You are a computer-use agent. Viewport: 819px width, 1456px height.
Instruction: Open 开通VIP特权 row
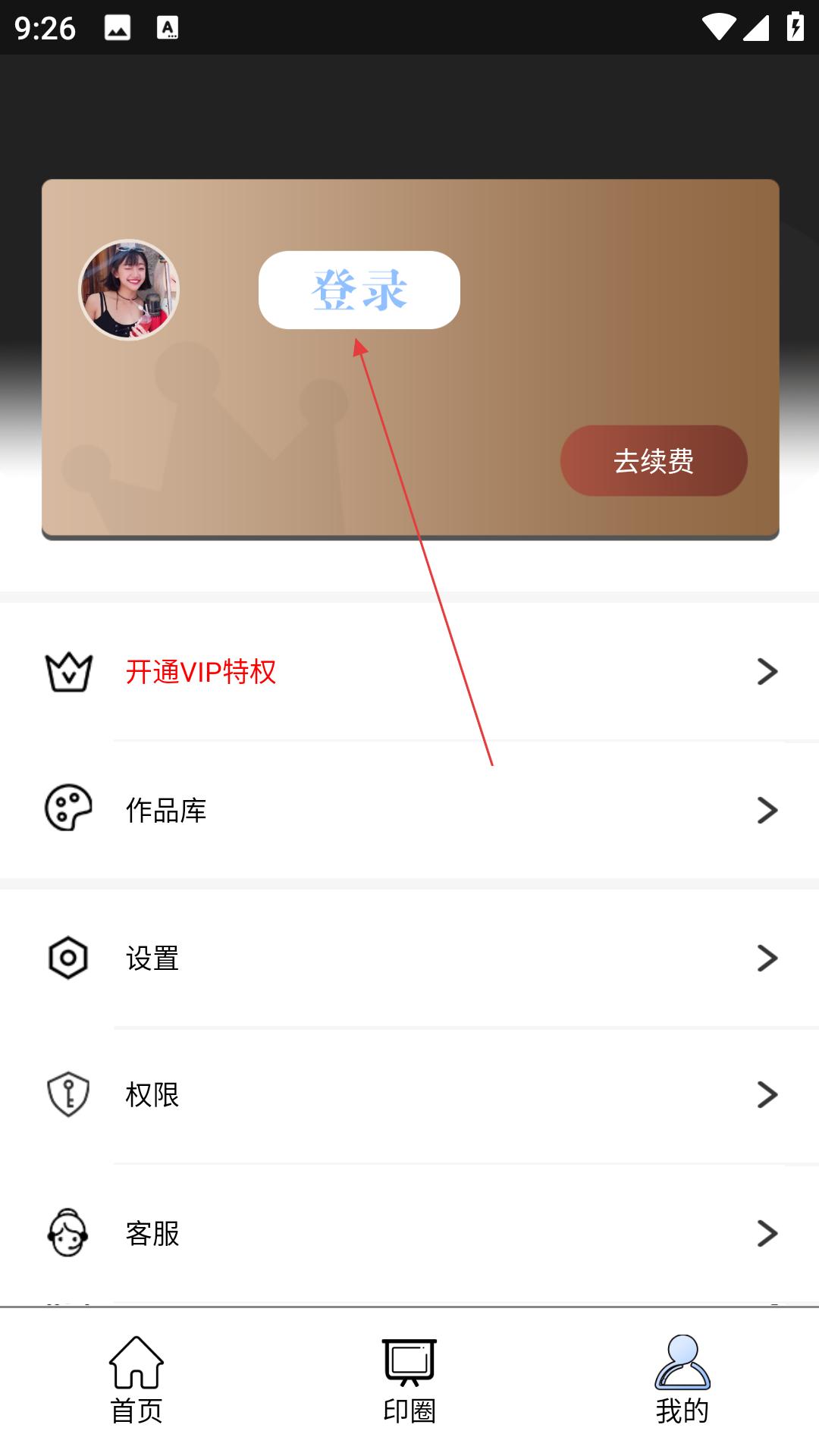(409, 672)
